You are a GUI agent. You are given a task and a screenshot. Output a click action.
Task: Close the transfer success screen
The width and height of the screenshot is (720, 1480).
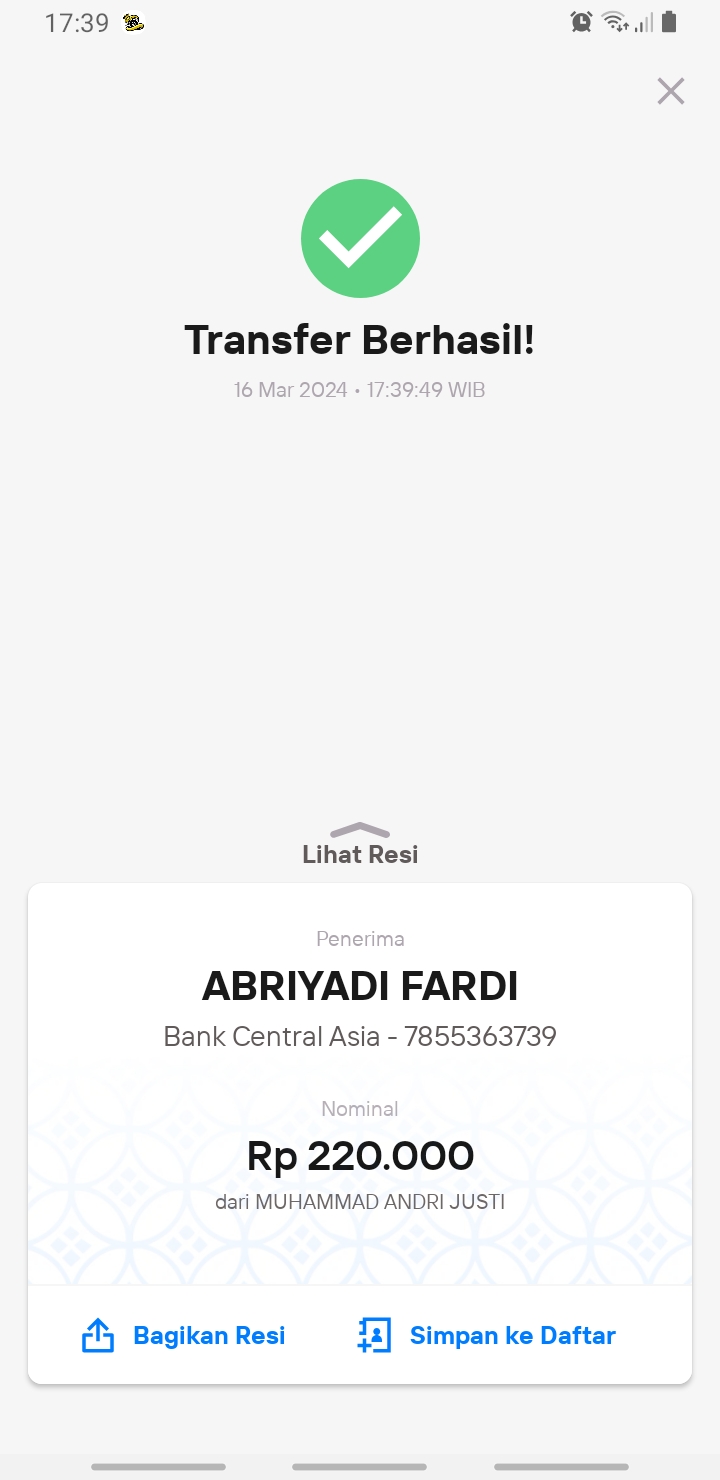[x=670, y=91]
